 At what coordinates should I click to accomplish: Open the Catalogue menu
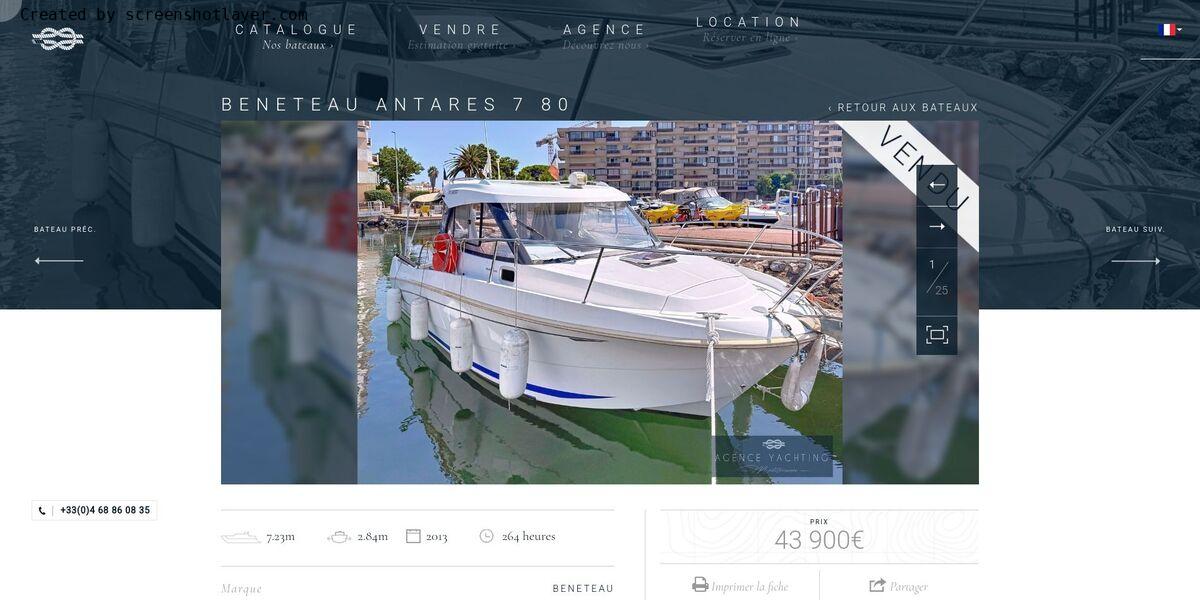(296, 30)
